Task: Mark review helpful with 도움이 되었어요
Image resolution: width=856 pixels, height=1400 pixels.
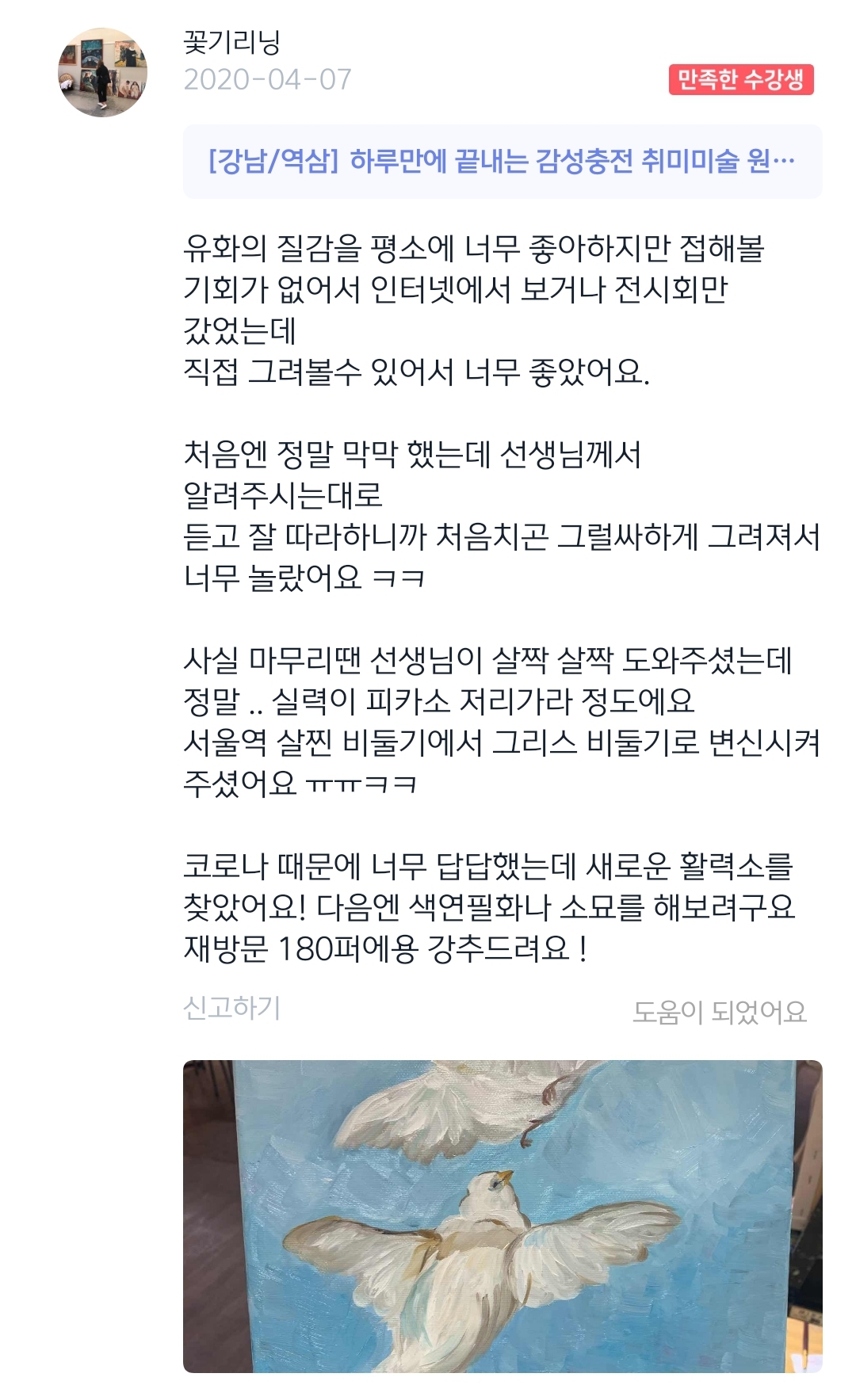Action: tap(719, 1012)
